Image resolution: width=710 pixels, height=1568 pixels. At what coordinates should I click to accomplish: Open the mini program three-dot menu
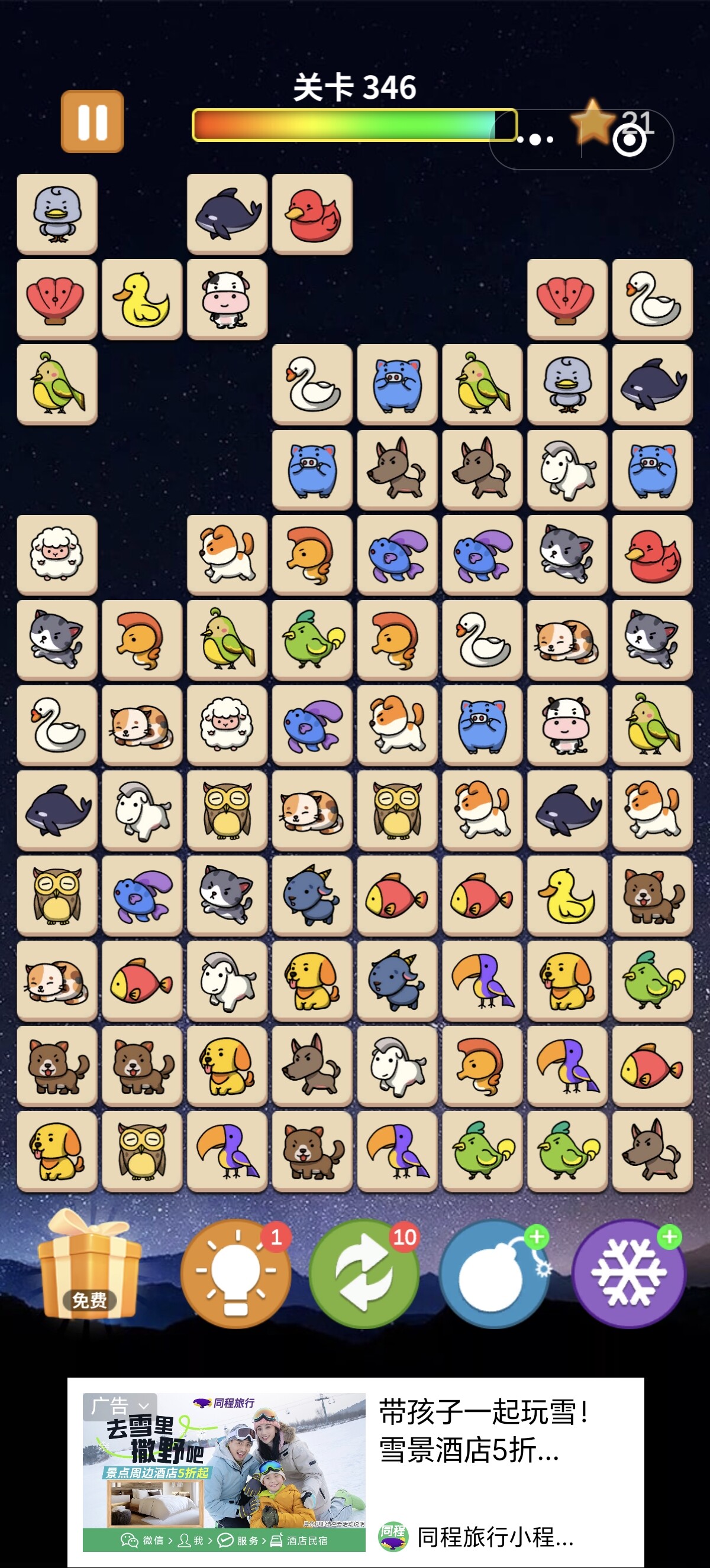point(535,140)
